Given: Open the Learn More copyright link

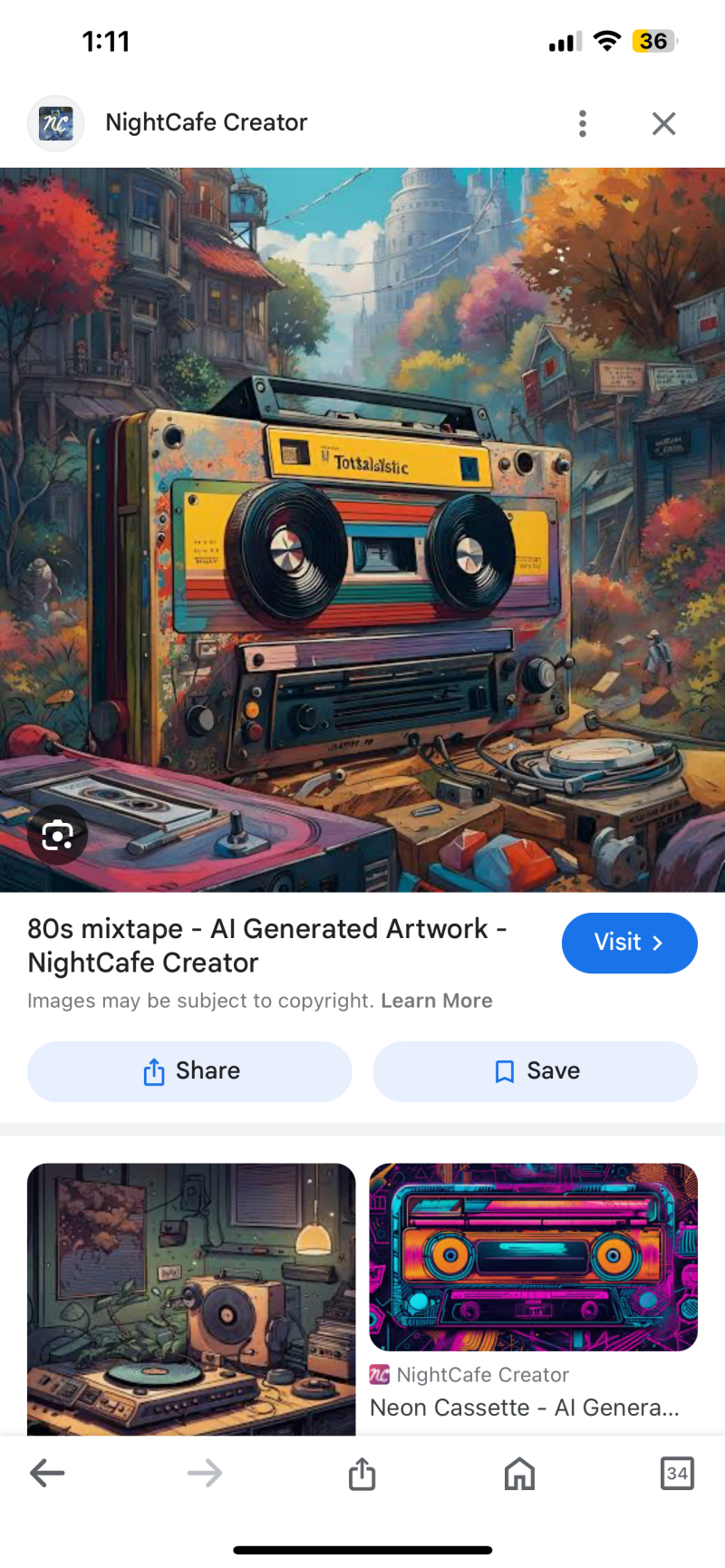Looking at the screenshot, I should click(x=436, y=1001).
